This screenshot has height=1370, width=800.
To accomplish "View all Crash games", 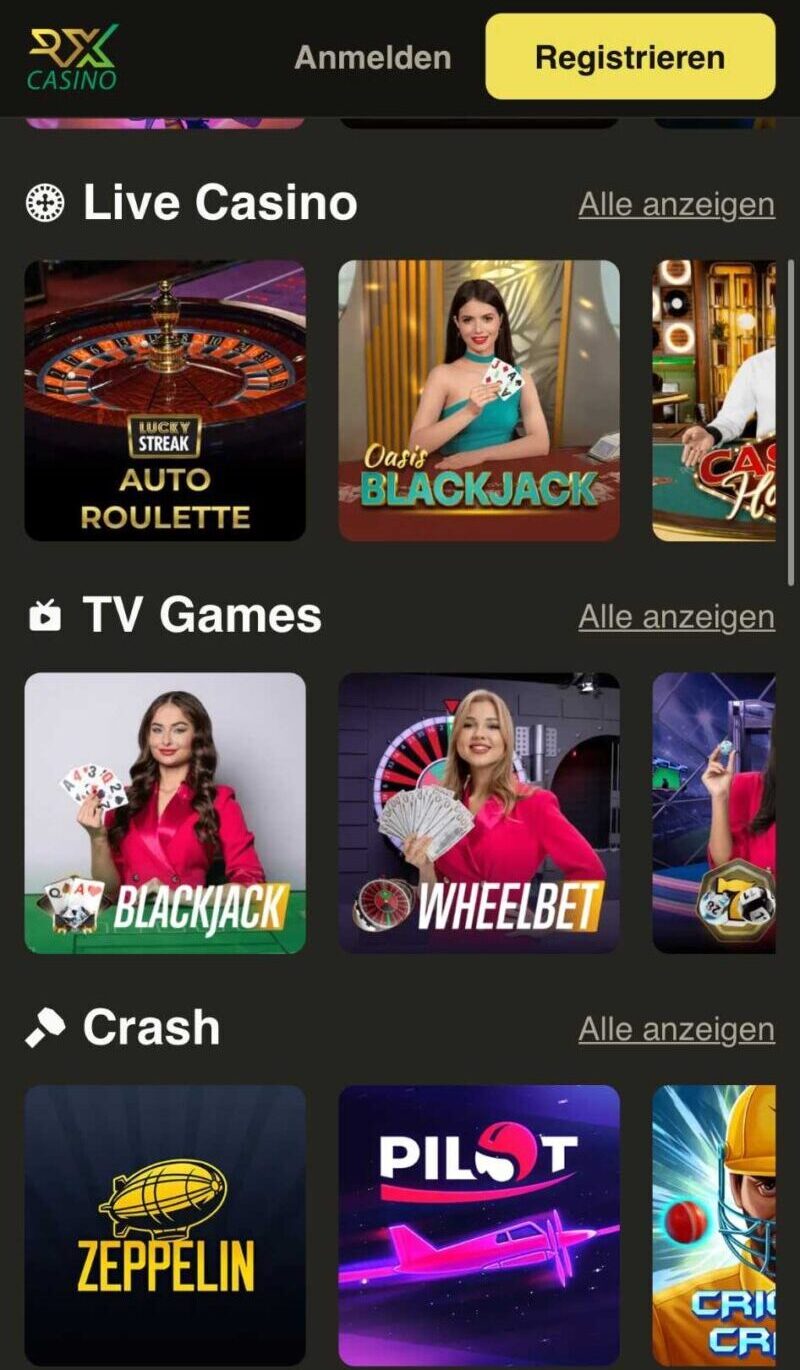I will coord(676,1029).
